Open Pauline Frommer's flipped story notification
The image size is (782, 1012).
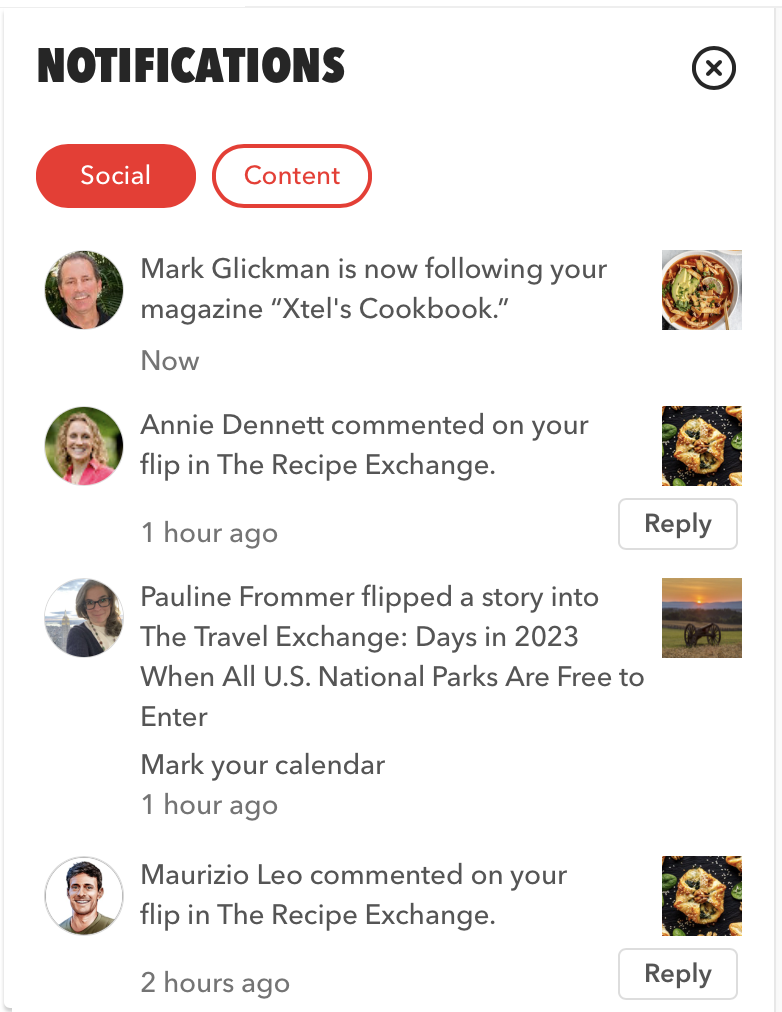click(390, 656)
